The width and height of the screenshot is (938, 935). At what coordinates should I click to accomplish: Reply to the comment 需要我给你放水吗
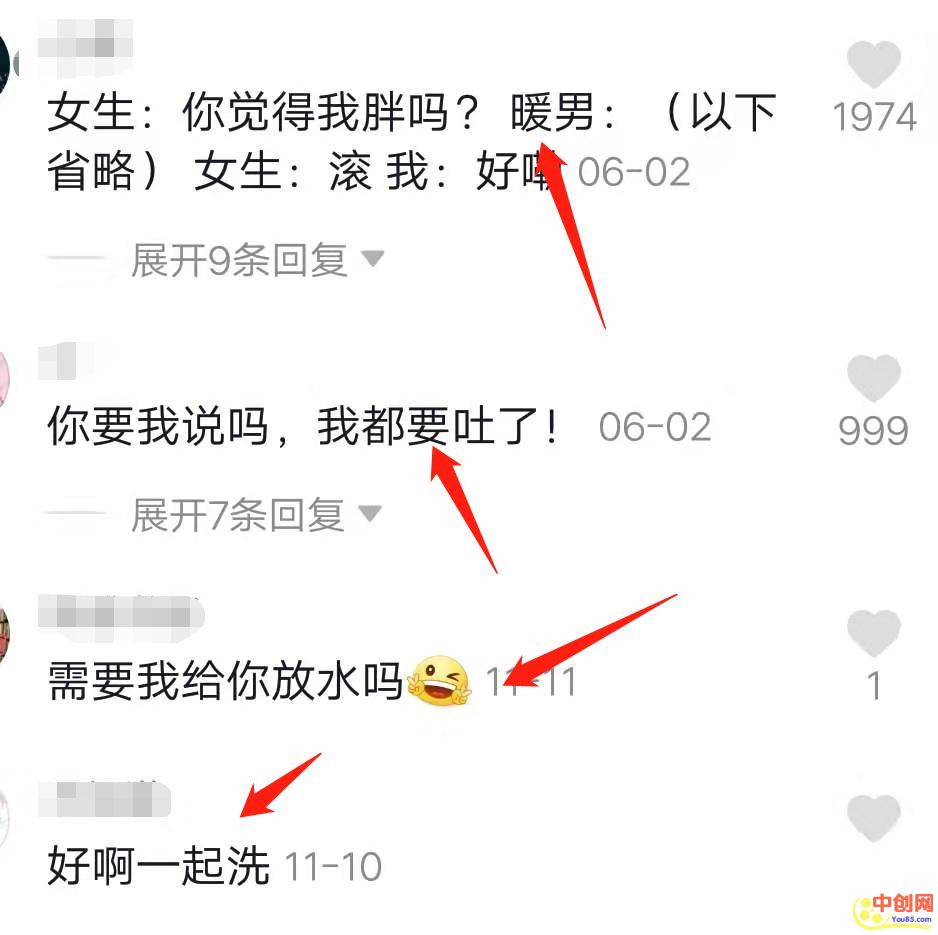click(x=225, y=683)
